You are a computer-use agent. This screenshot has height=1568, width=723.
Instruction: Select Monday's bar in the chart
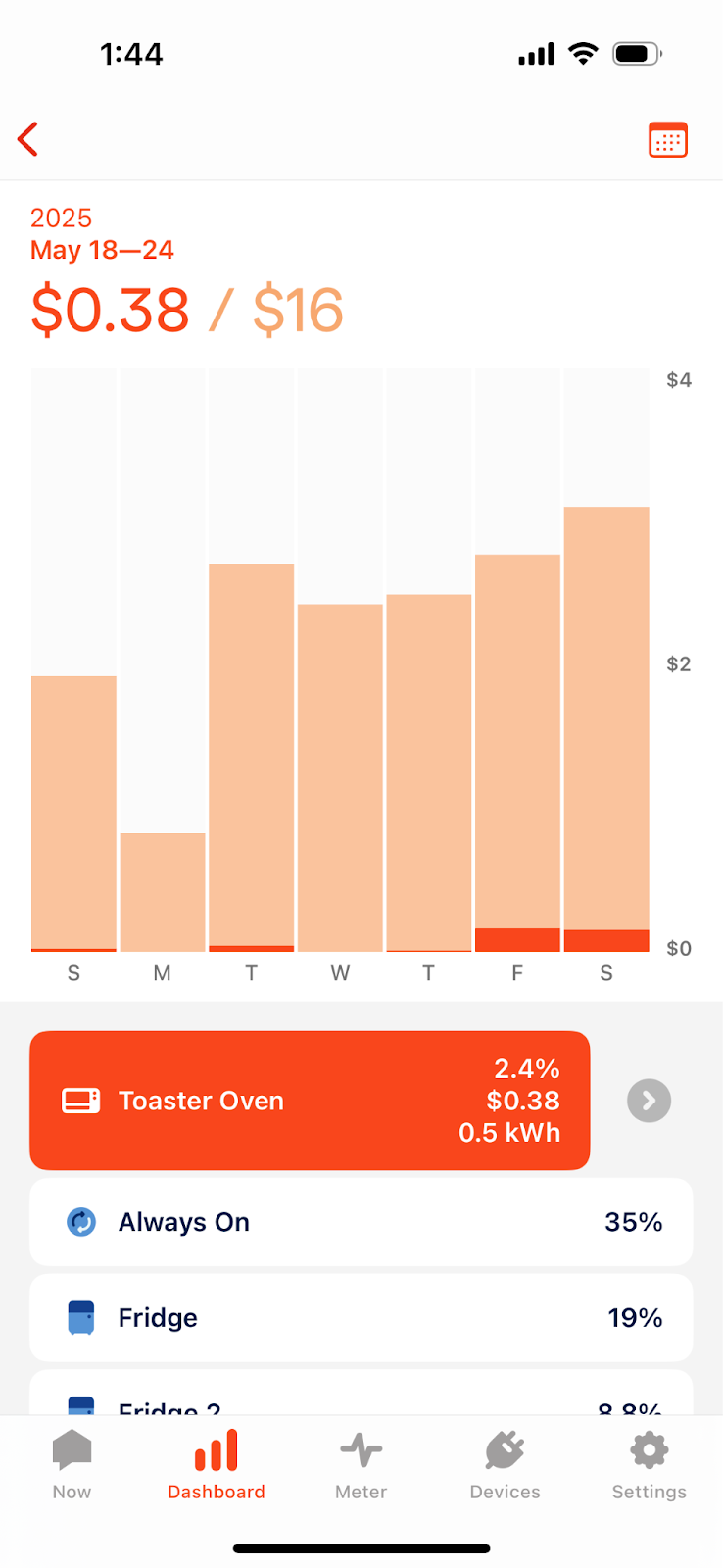click(x=163, y=892)
